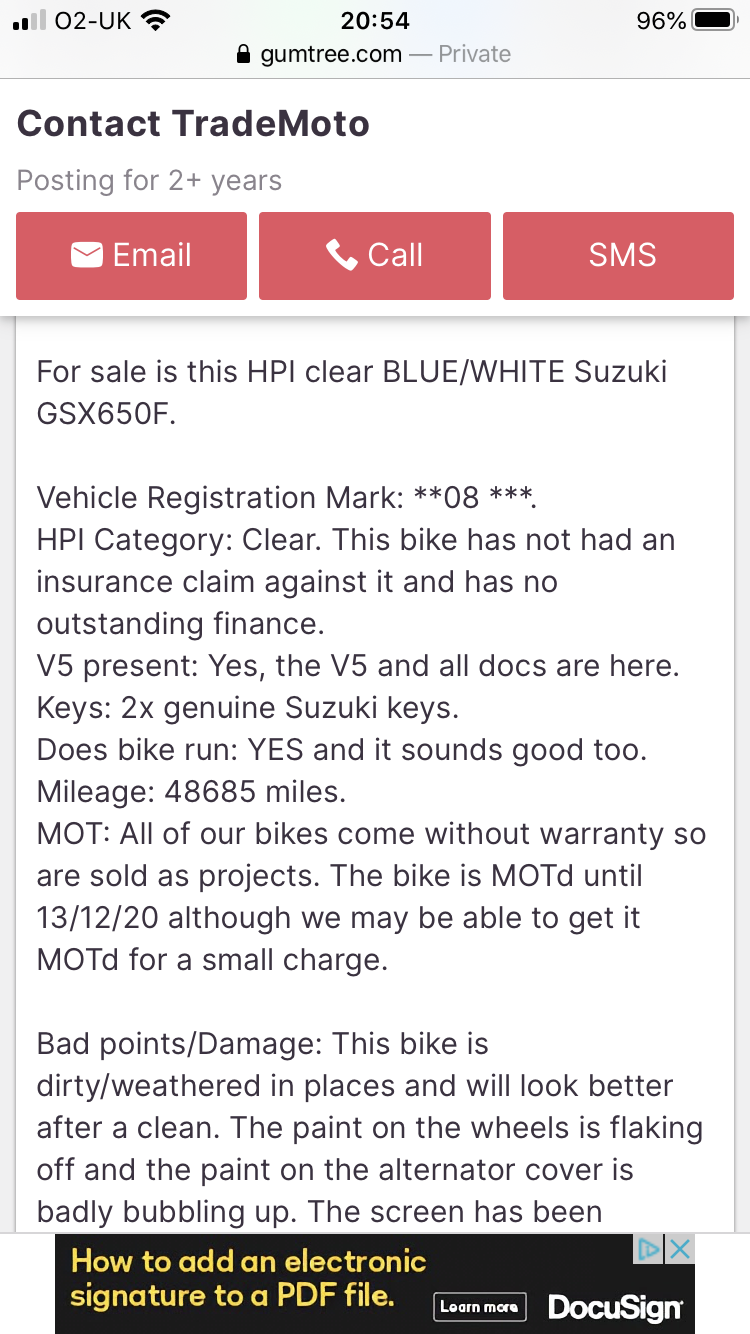This screenshot has width=750, height=1334.
Task: Send an SMS to TradeMoto
Action: click(619, 256)
